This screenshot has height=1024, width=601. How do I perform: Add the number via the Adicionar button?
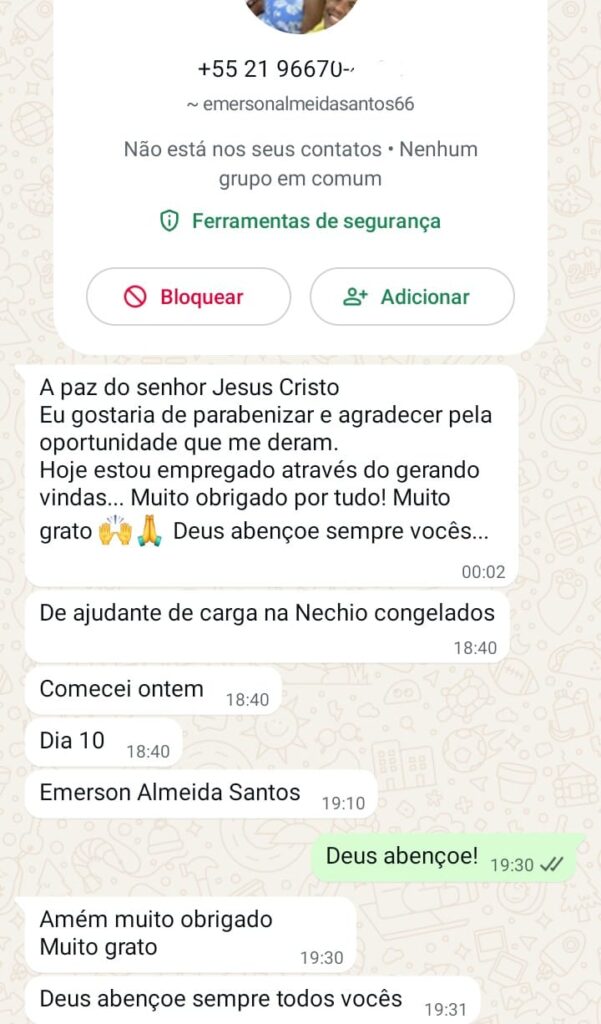411,297
